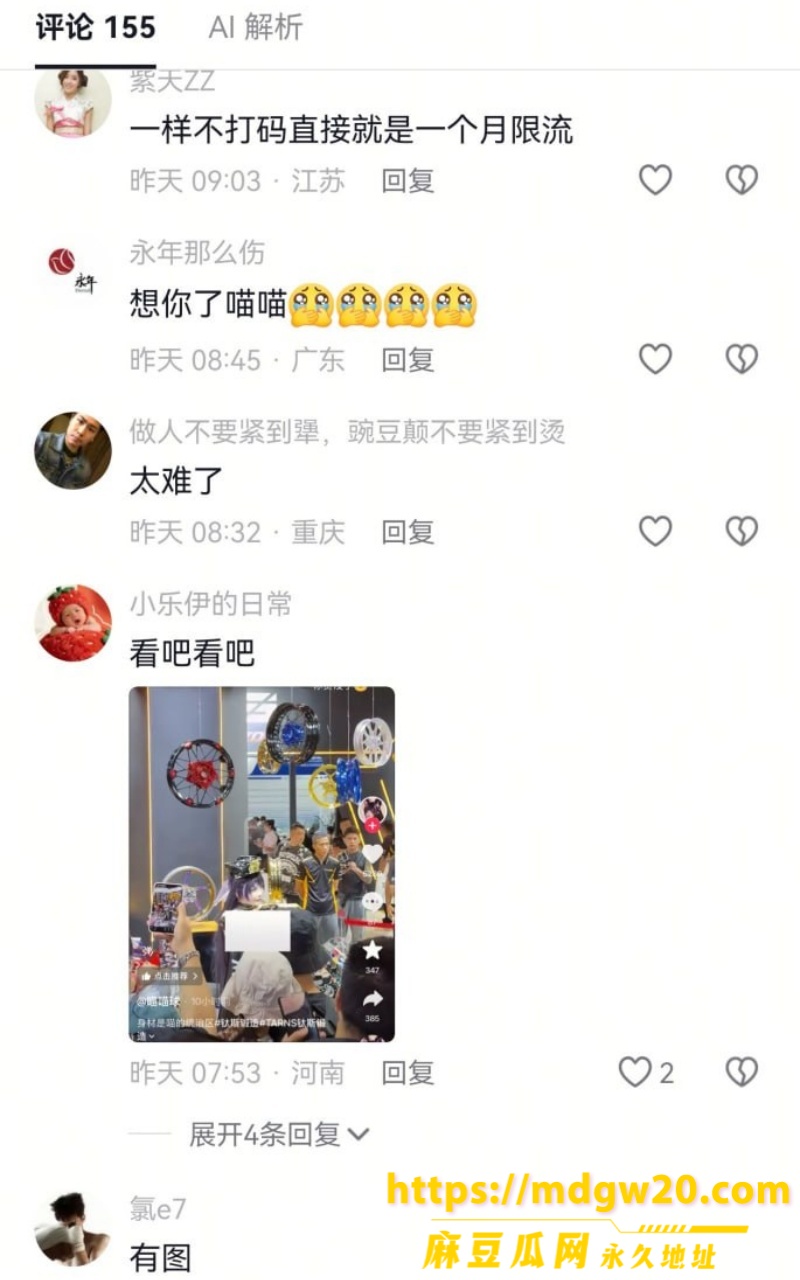800x1280 pixels.
Task: View profile of 氯e7 via avatar
Action: 73,1230
